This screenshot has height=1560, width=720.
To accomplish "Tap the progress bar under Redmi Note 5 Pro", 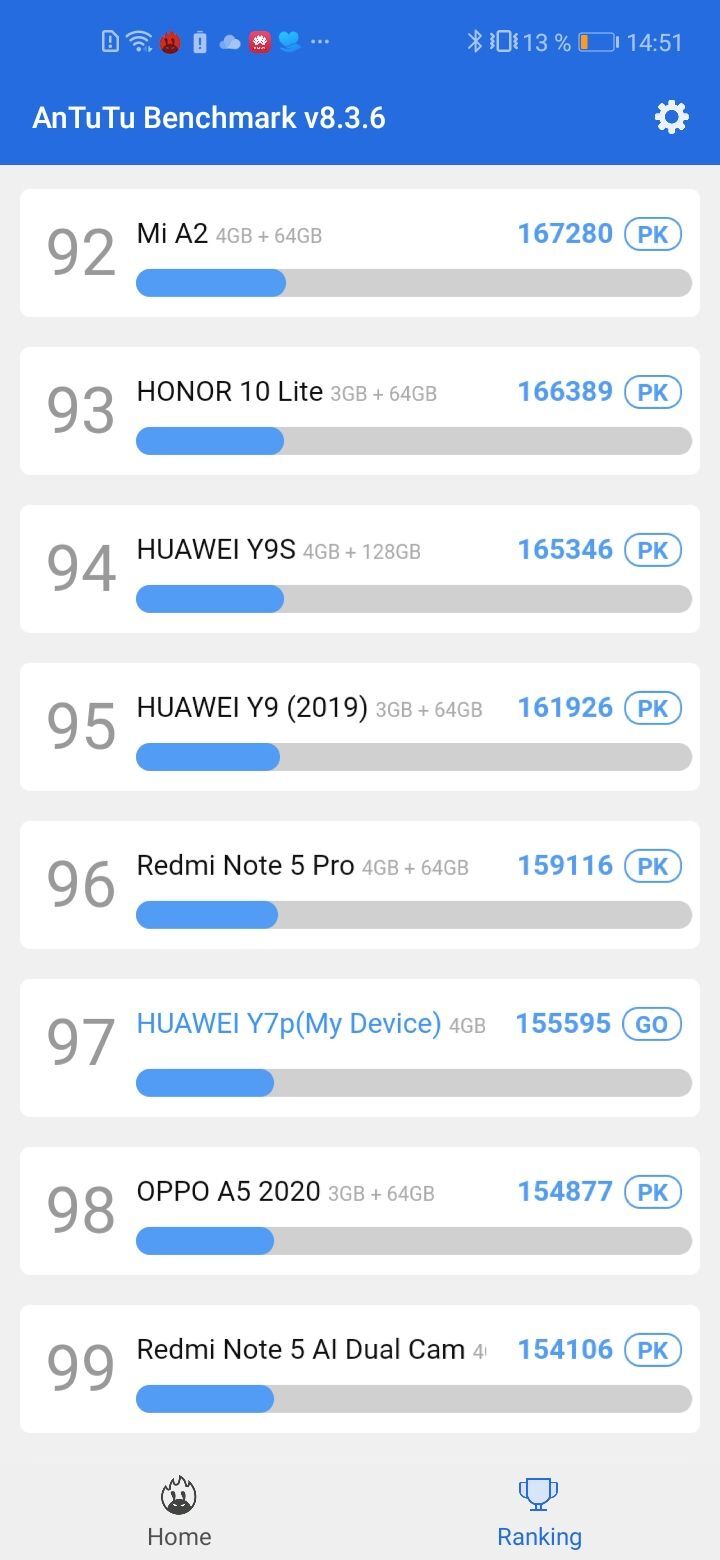I will tap(414, 915).
